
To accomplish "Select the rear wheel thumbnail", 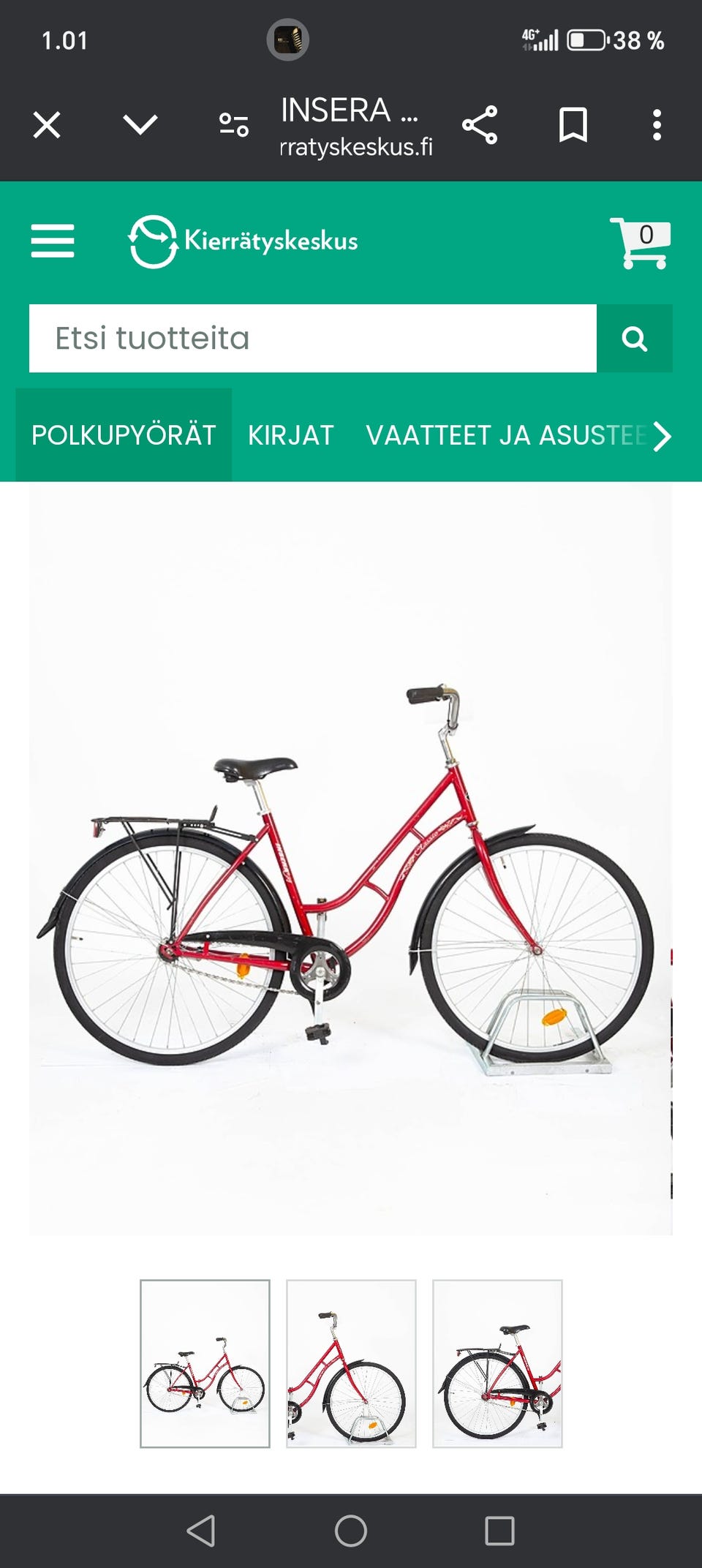I will [497, 1363].
